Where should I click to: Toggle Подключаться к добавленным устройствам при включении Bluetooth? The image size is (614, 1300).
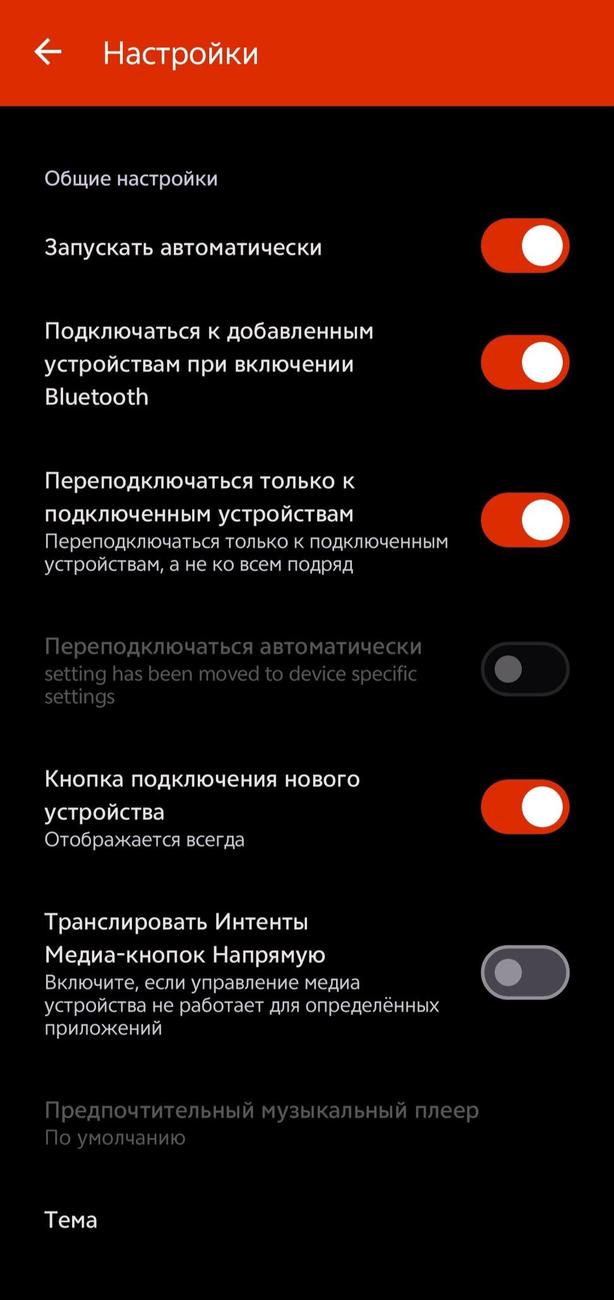(x=525, y=363)
